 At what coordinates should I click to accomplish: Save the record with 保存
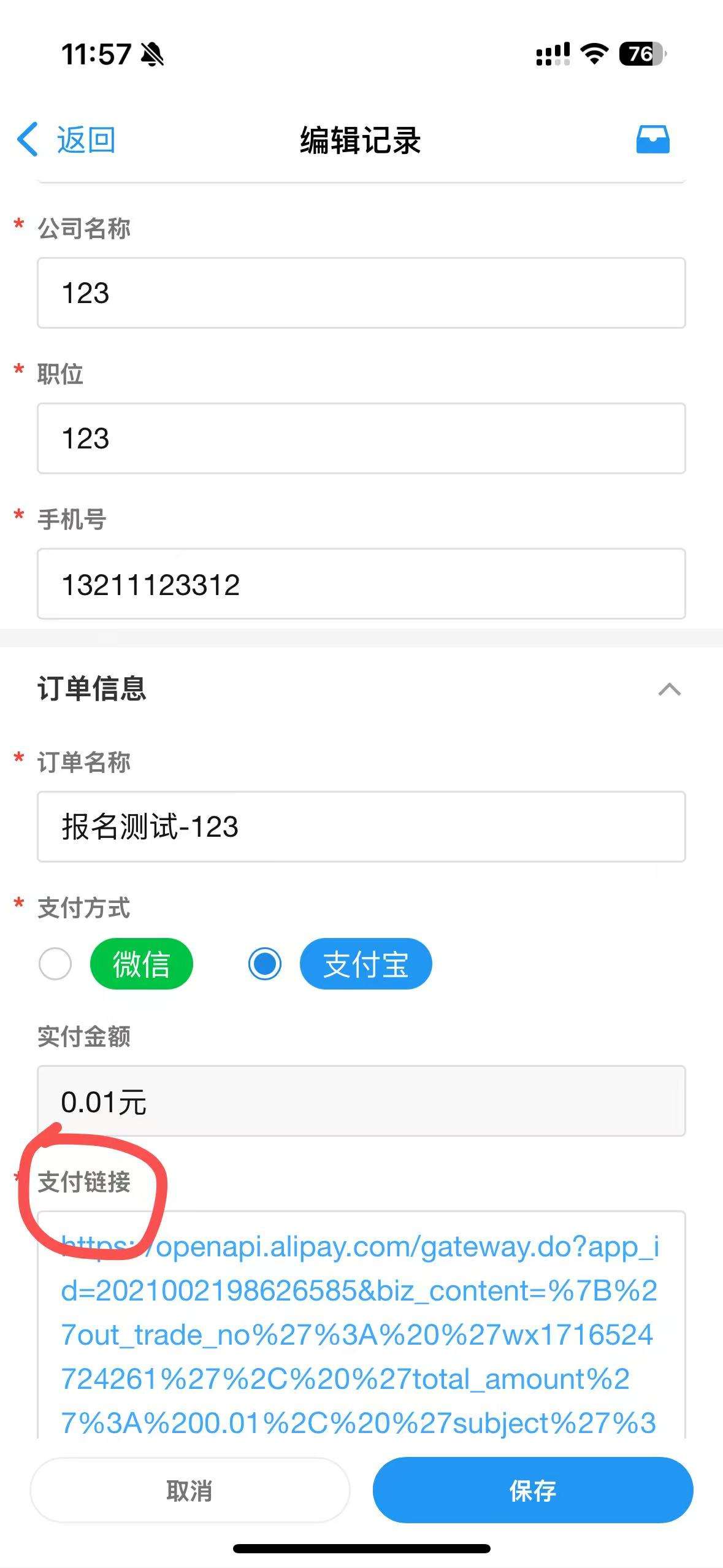[x=532, y=1491]
